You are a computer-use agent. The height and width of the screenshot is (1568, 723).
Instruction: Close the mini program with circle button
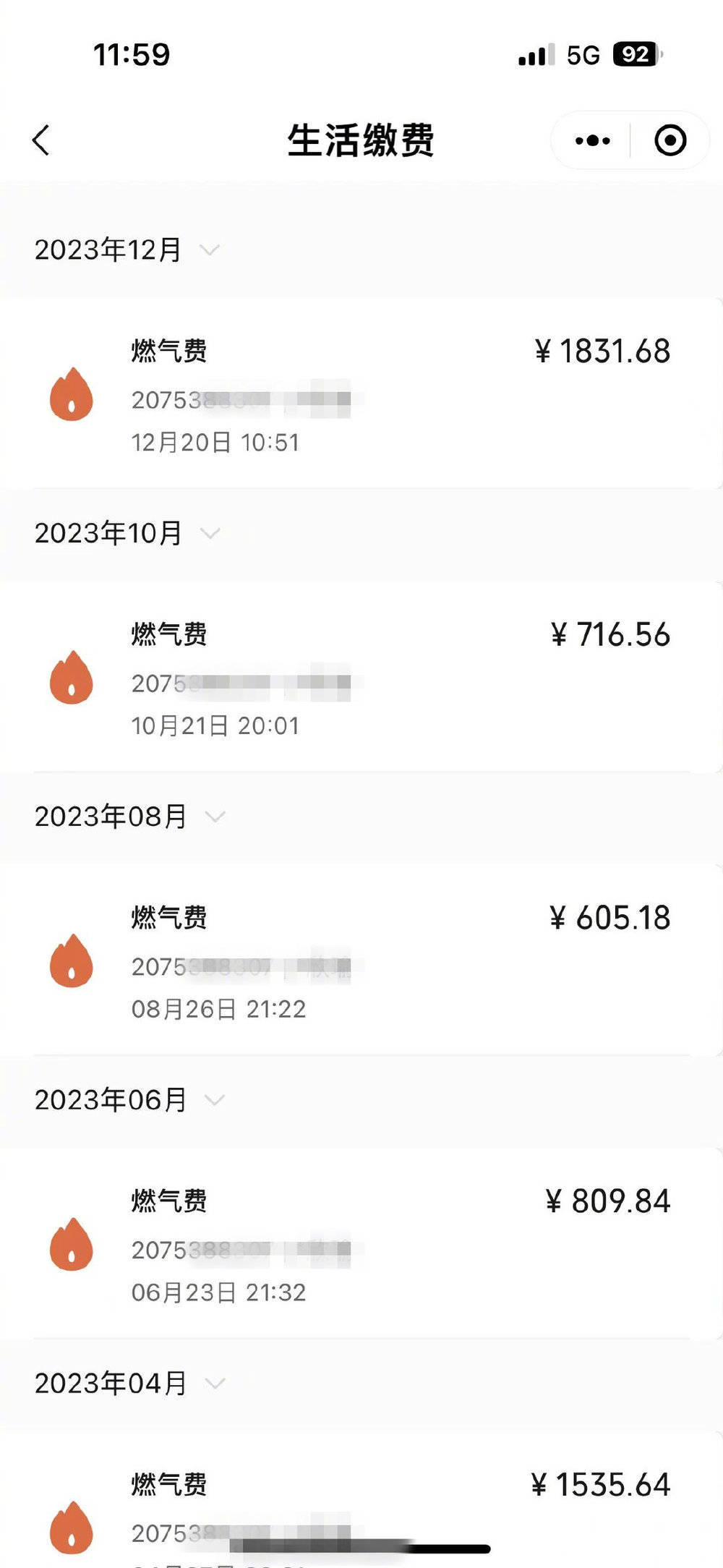click(x=669, y=140)
